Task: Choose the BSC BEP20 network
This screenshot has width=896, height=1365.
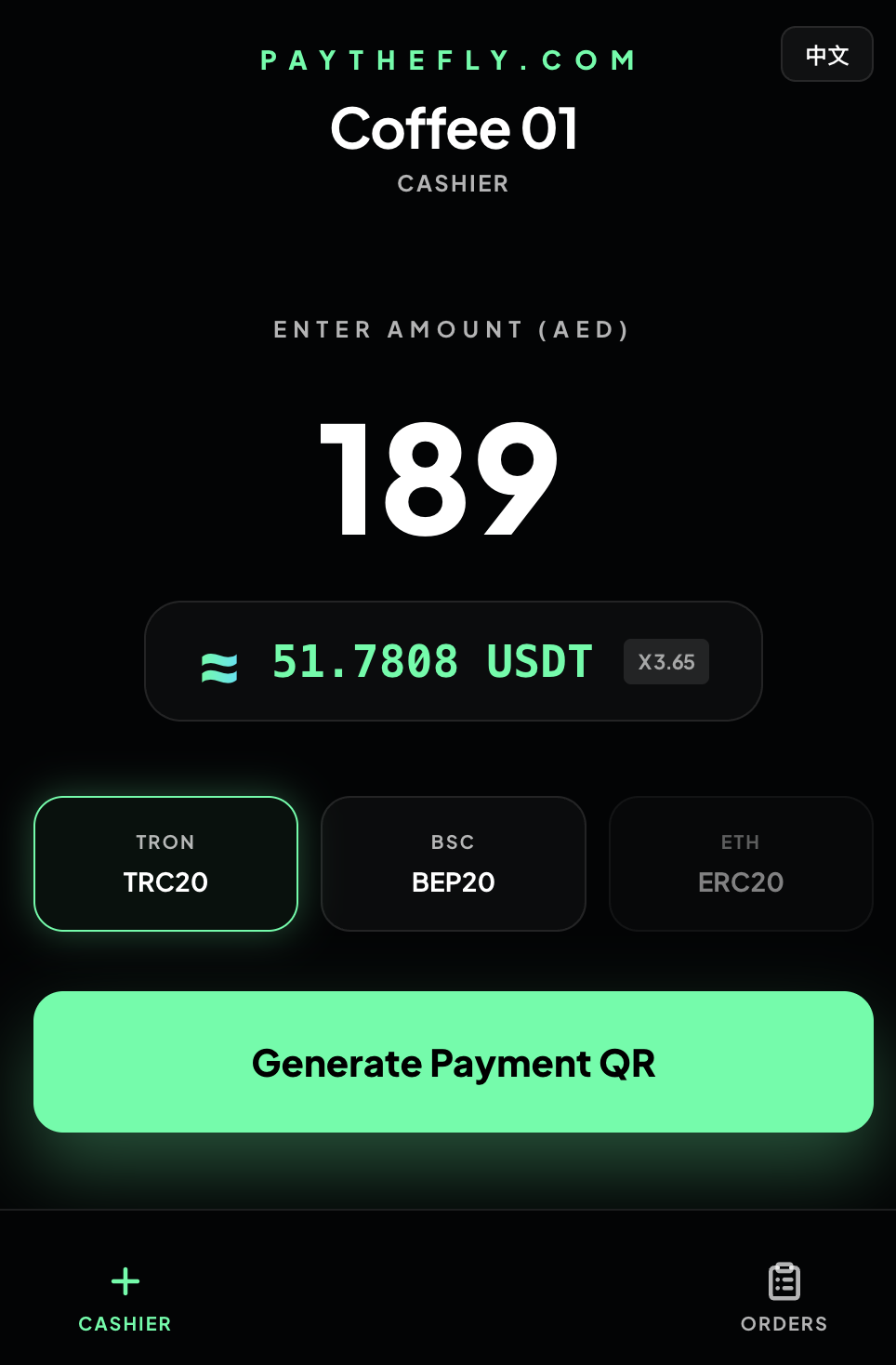Action: point(453,864)
